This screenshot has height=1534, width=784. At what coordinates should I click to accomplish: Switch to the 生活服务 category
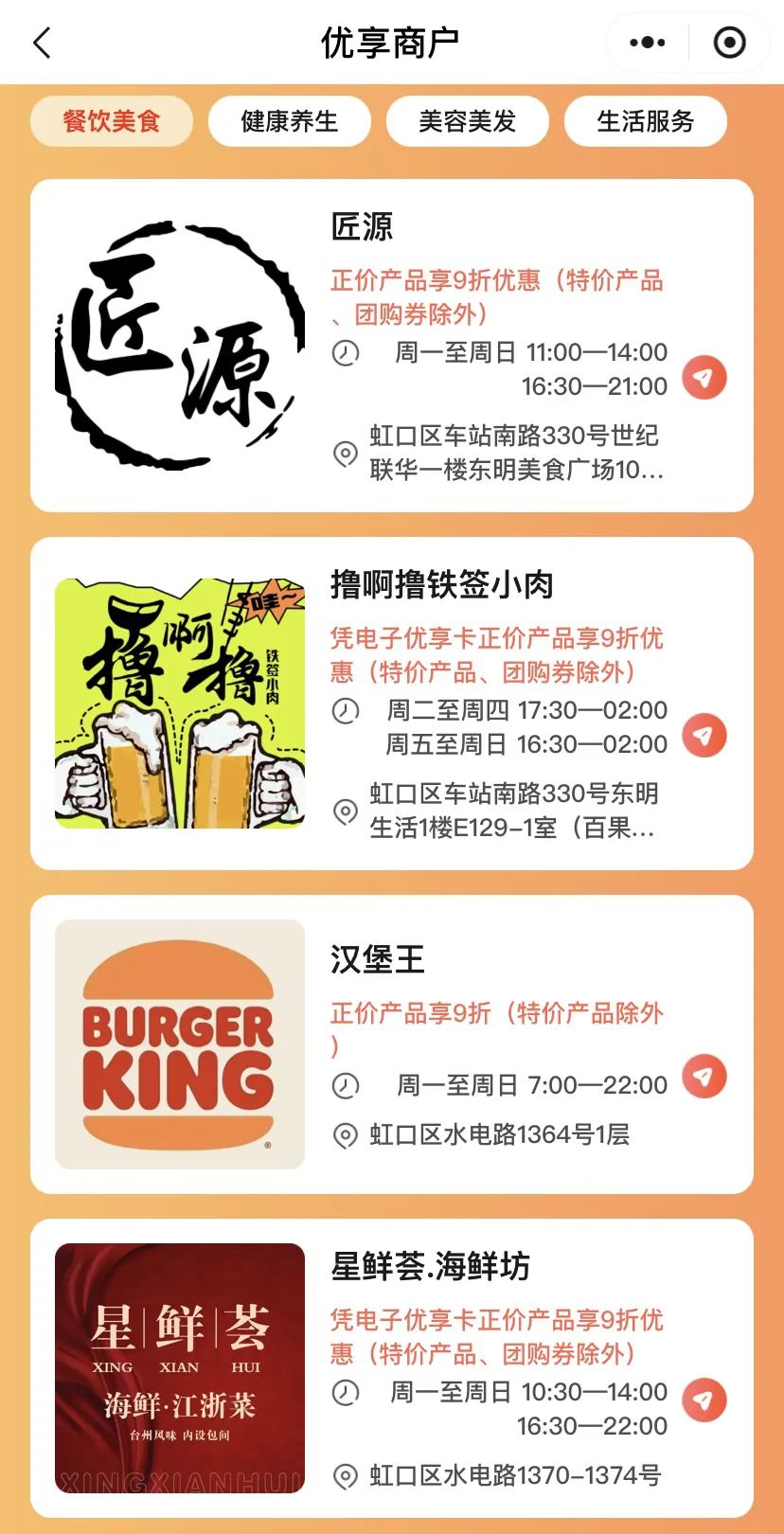click(646, 121)
